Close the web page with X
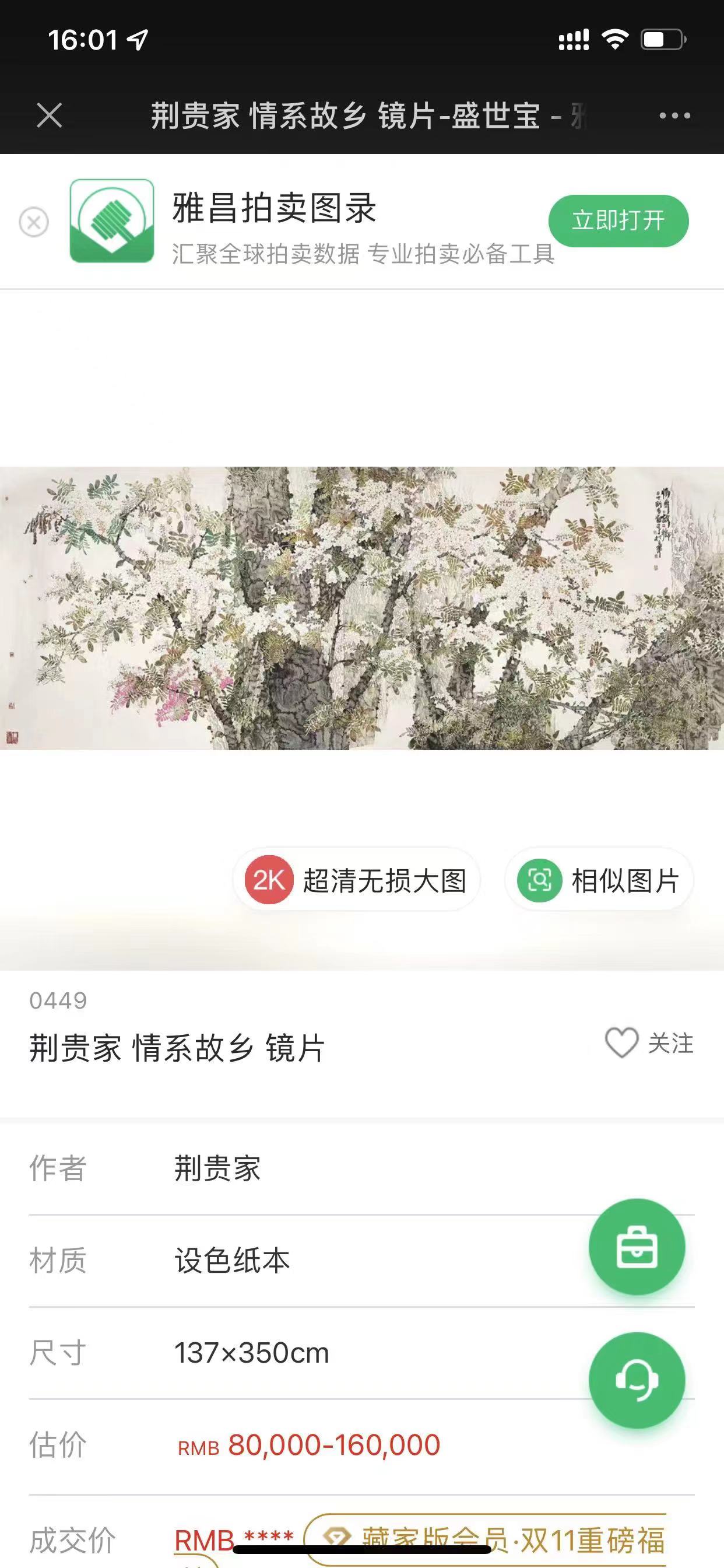The image size is (724, 1568). pyautogui.click(x=50, y=115)
